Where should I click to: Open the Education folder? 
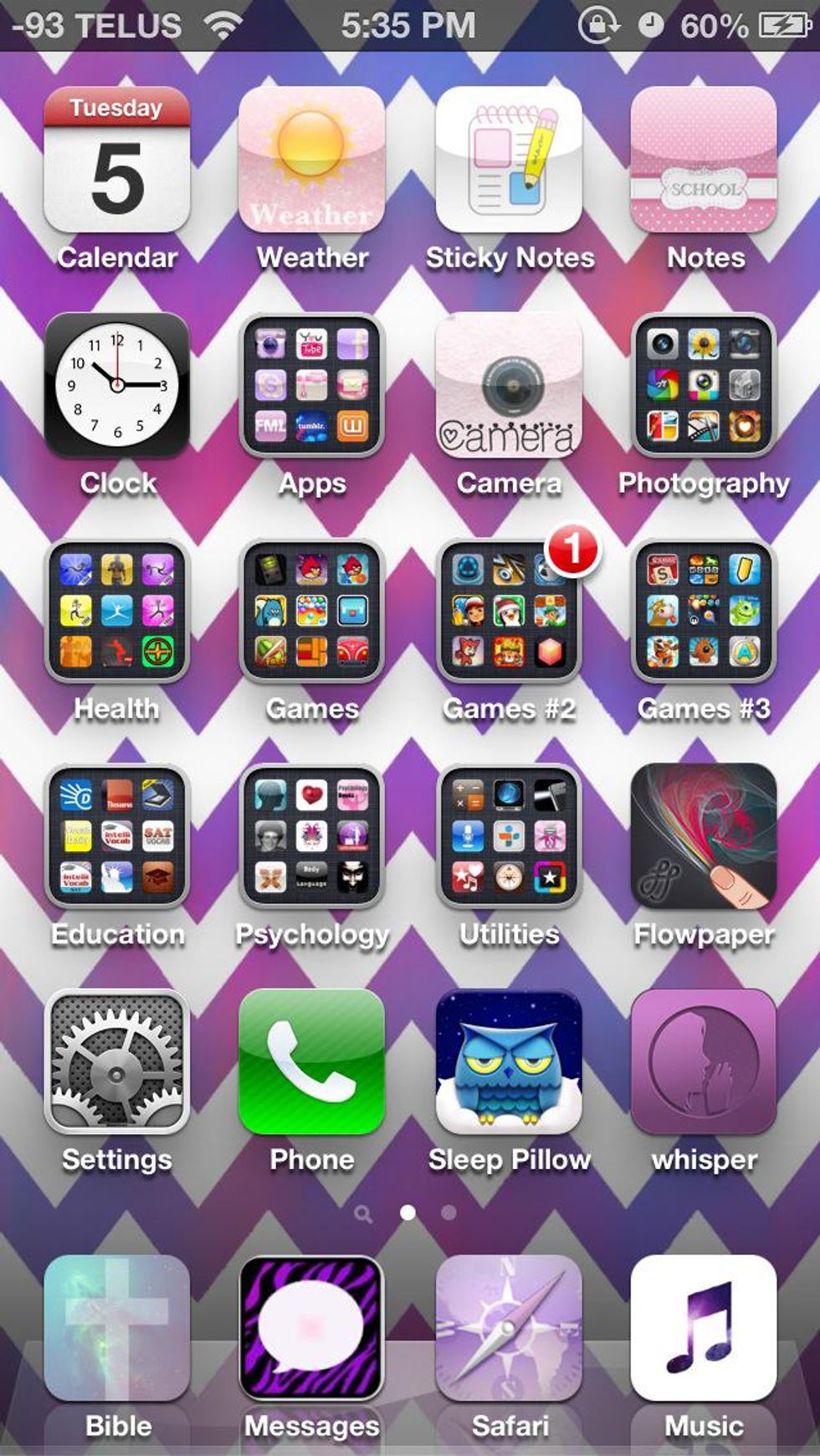117,837
